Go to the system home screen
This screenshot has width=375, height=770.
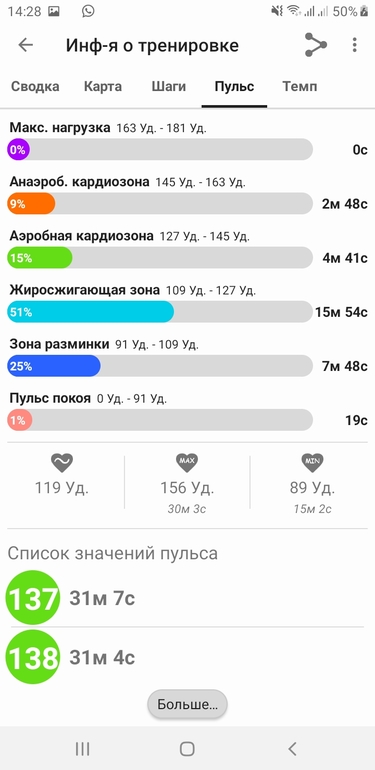tap(187, 749)
